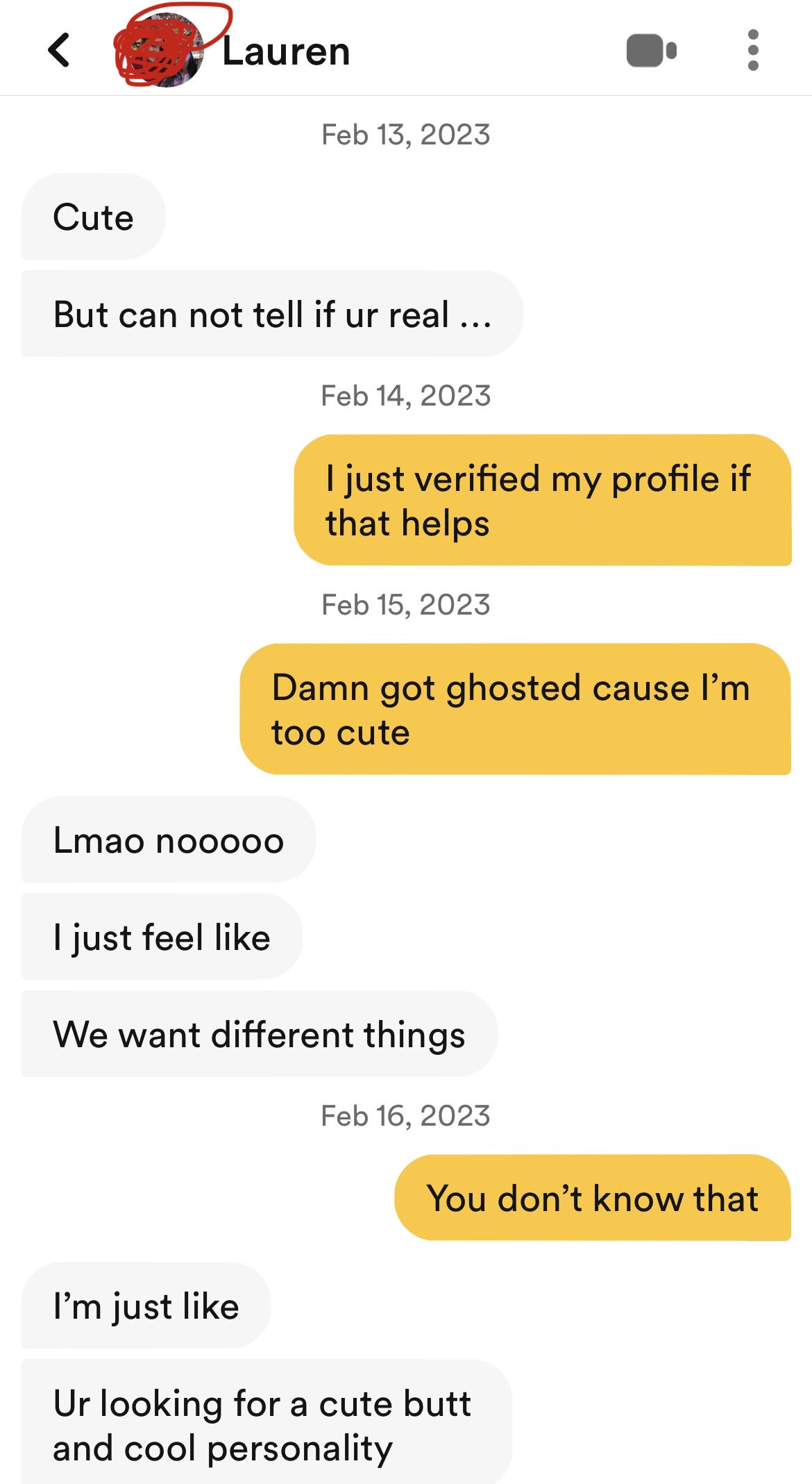
Task: Start a video call with Lauren
Action: tap(651, 51)
